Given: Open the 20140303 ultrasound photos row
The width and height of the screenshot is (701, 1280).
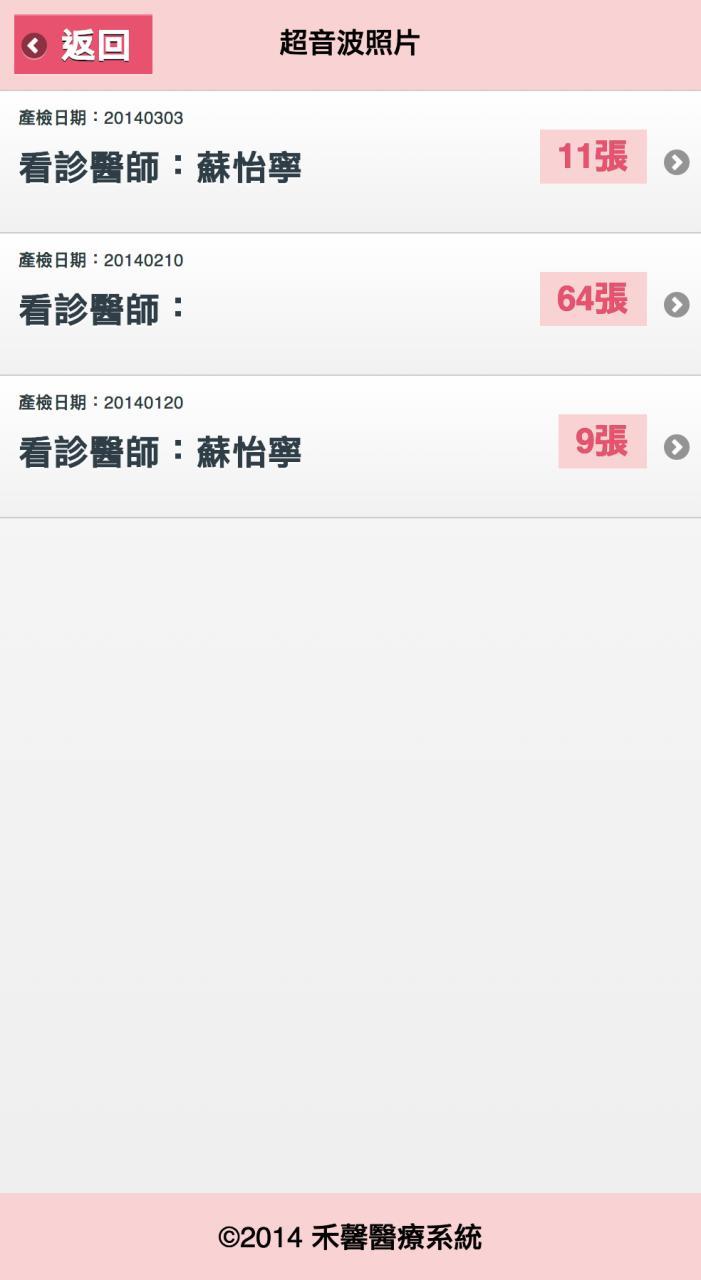Looking at the screenshot, I should (350, 162).
